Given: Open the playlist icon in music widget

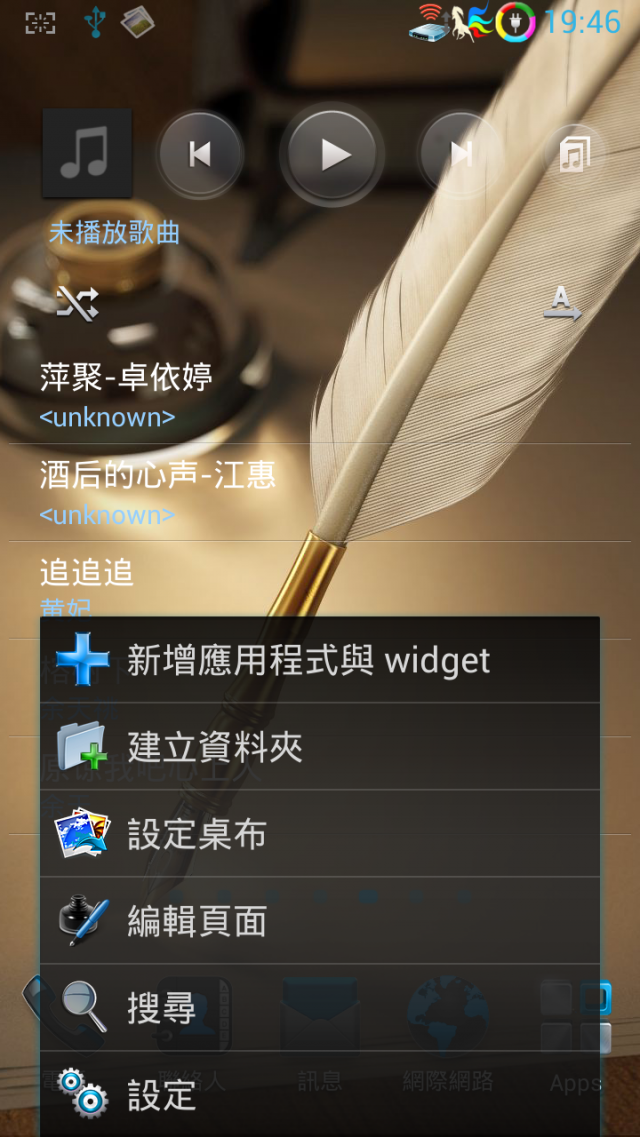Looking at the screenshot, I should [x=574, y=154].
